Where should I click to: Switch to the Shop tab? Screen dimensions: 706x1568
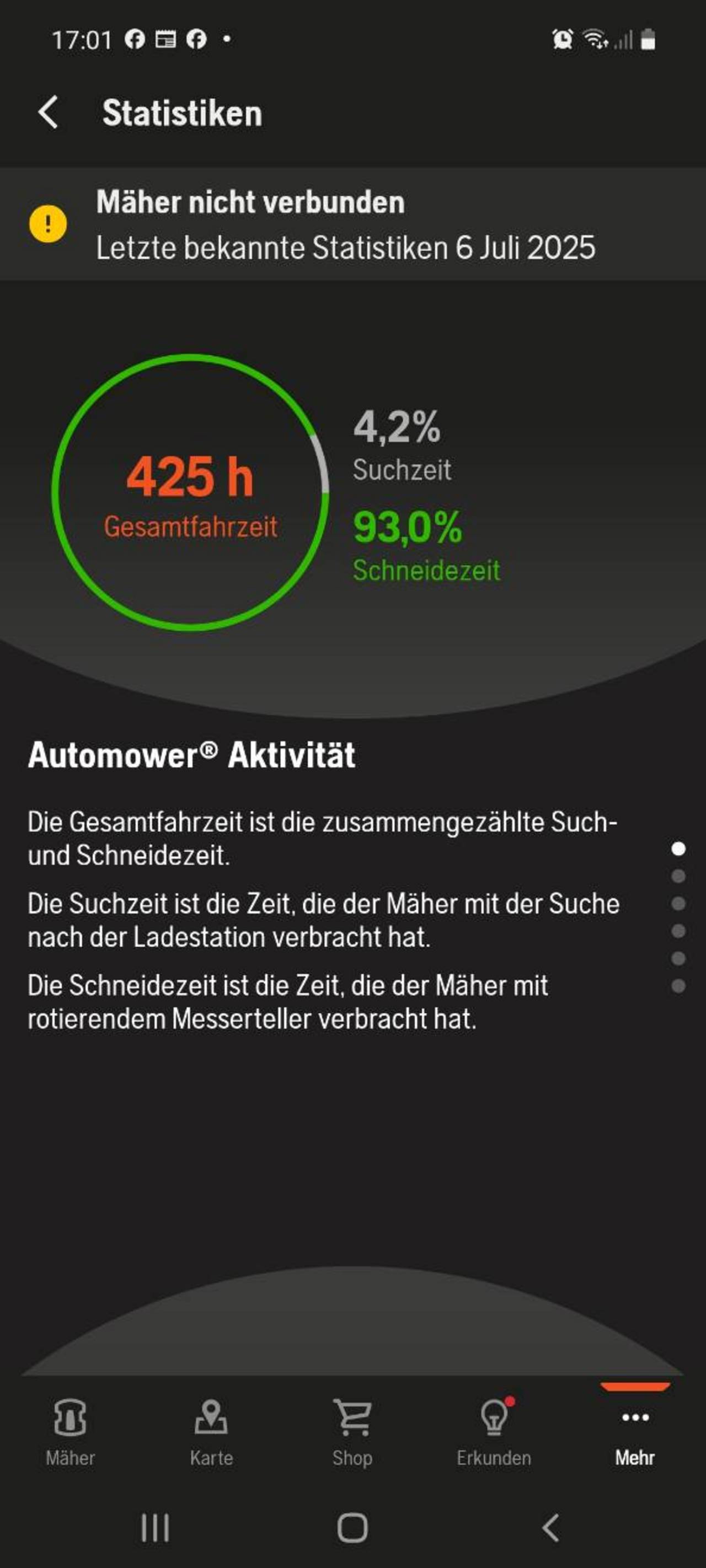pos(352,1433)
